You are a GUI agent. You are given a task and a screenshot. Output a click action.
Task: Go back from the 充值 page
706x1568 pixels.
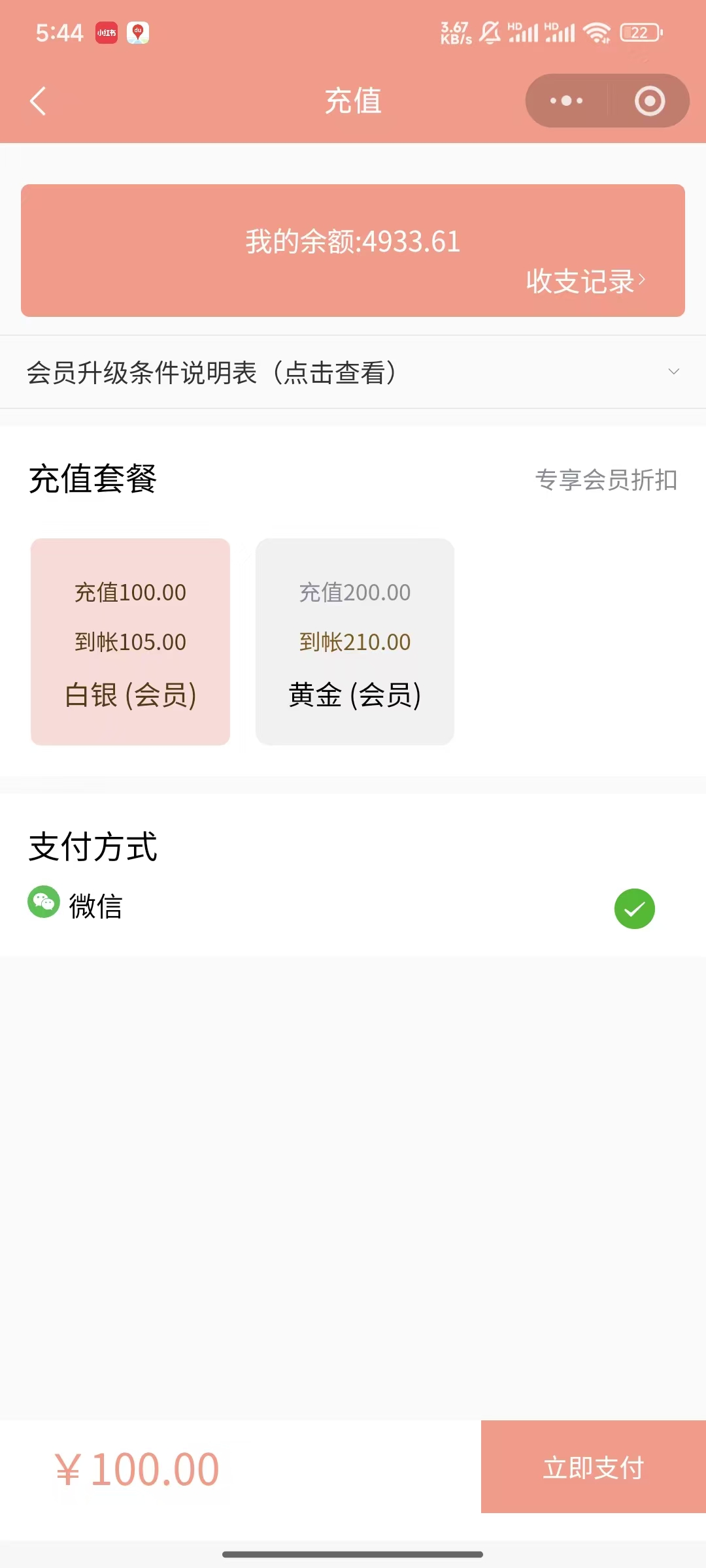click(38, 101)
